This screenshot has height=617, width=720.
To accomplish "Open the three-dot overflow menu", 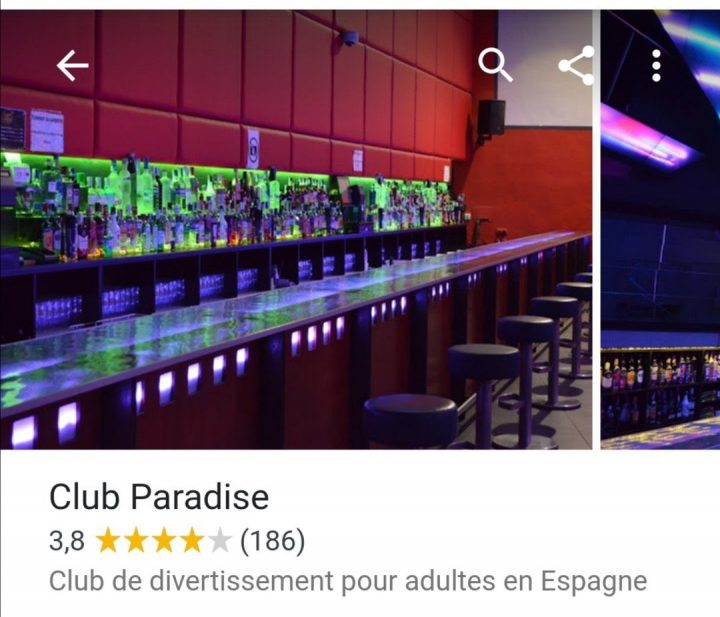I will click(x=656, y=66).
